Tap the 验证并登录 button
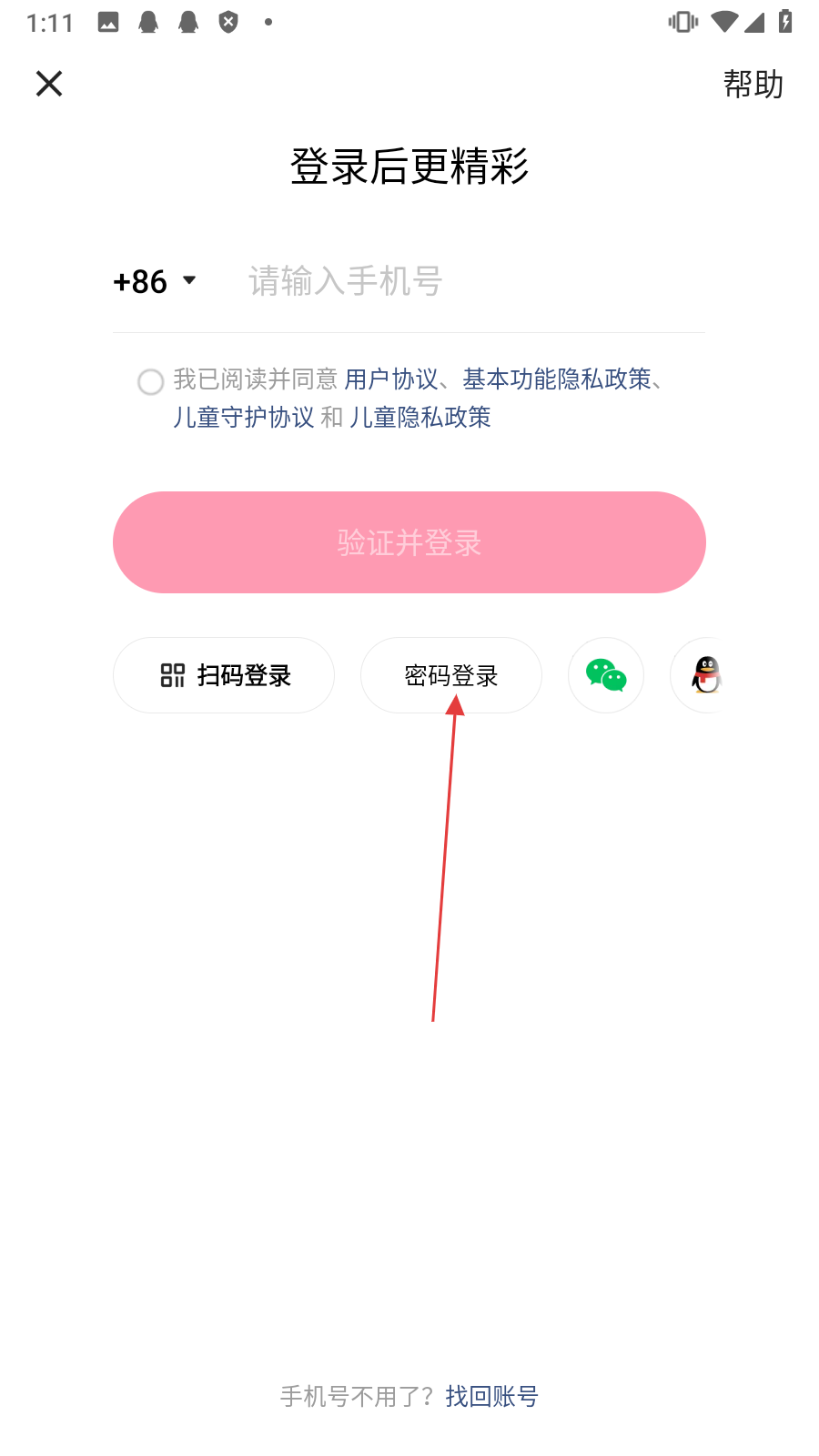Image resolution: width=819 pixels, height=1456 pixels. click(x=409, y=542)
